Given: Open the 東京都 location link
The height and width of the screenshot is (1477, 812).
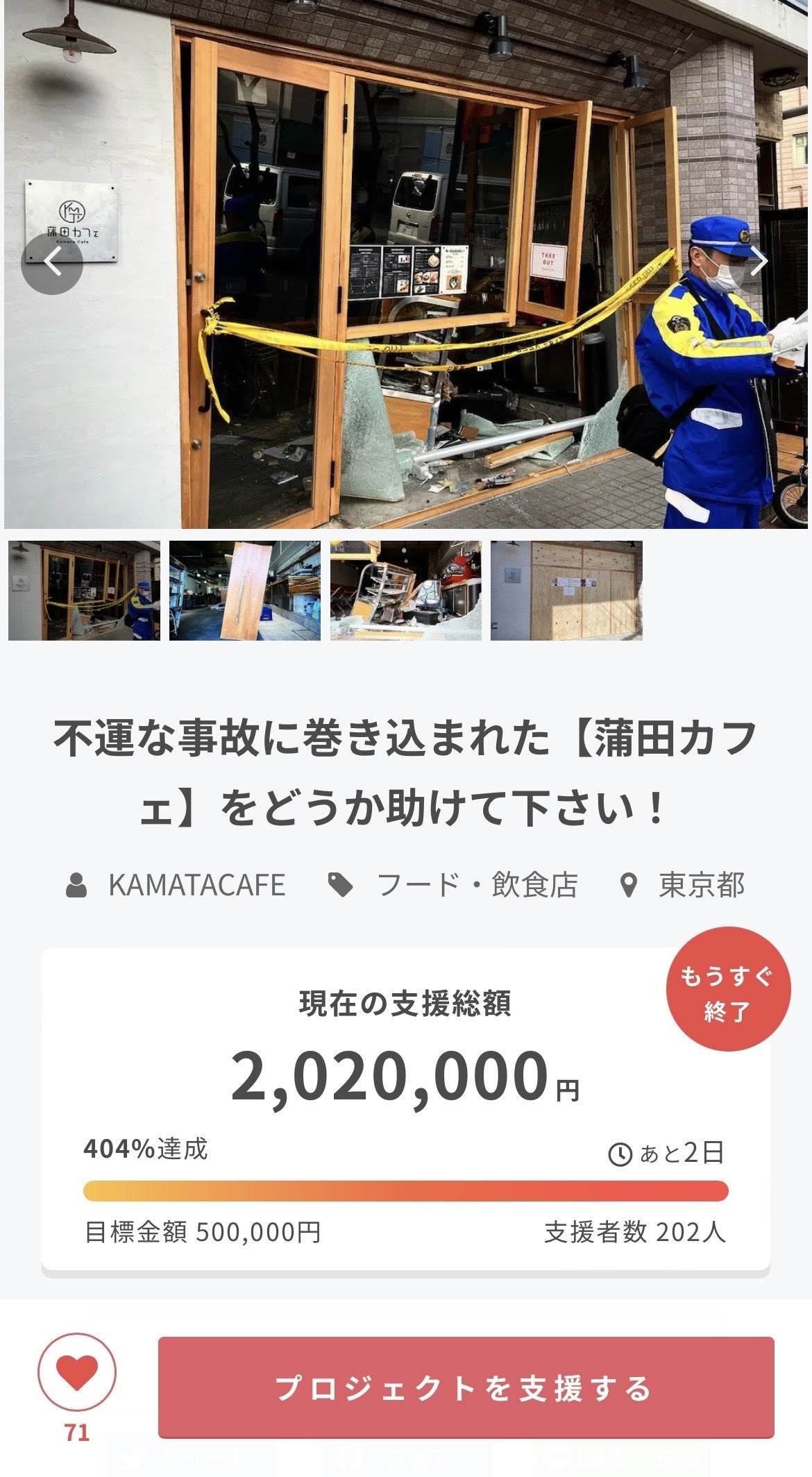Looking at the screenshot, I should [701, 885].
